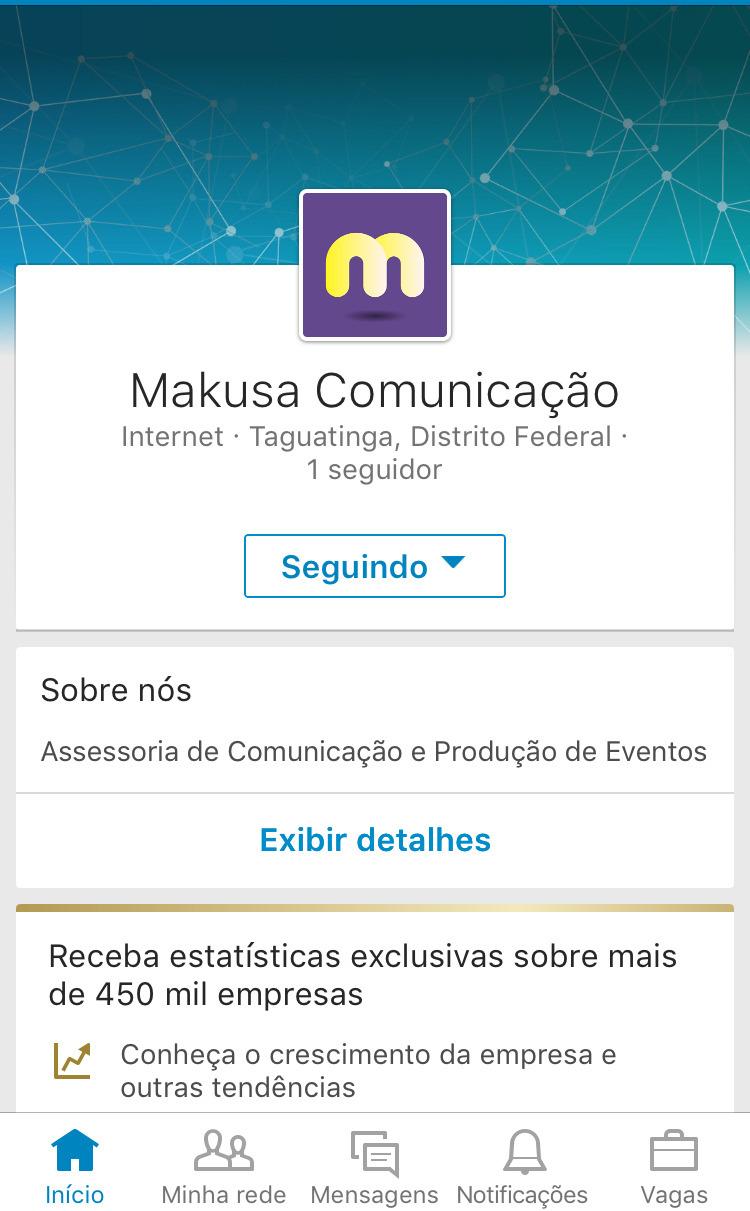
Task: Open the Mensagens tab
Action: (374, 1166)
